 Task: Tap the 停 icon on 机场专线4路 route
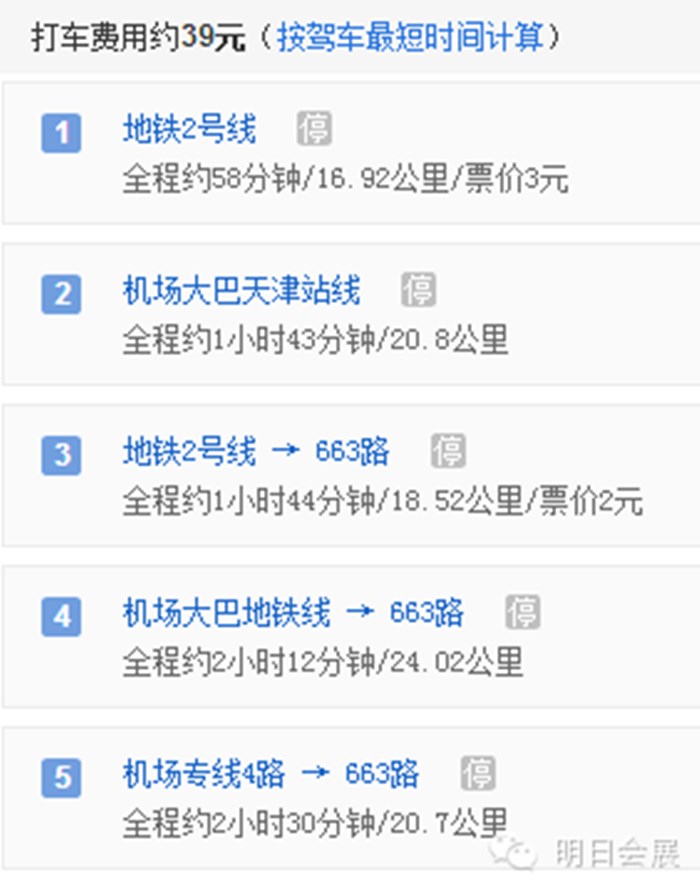point(478,773)
